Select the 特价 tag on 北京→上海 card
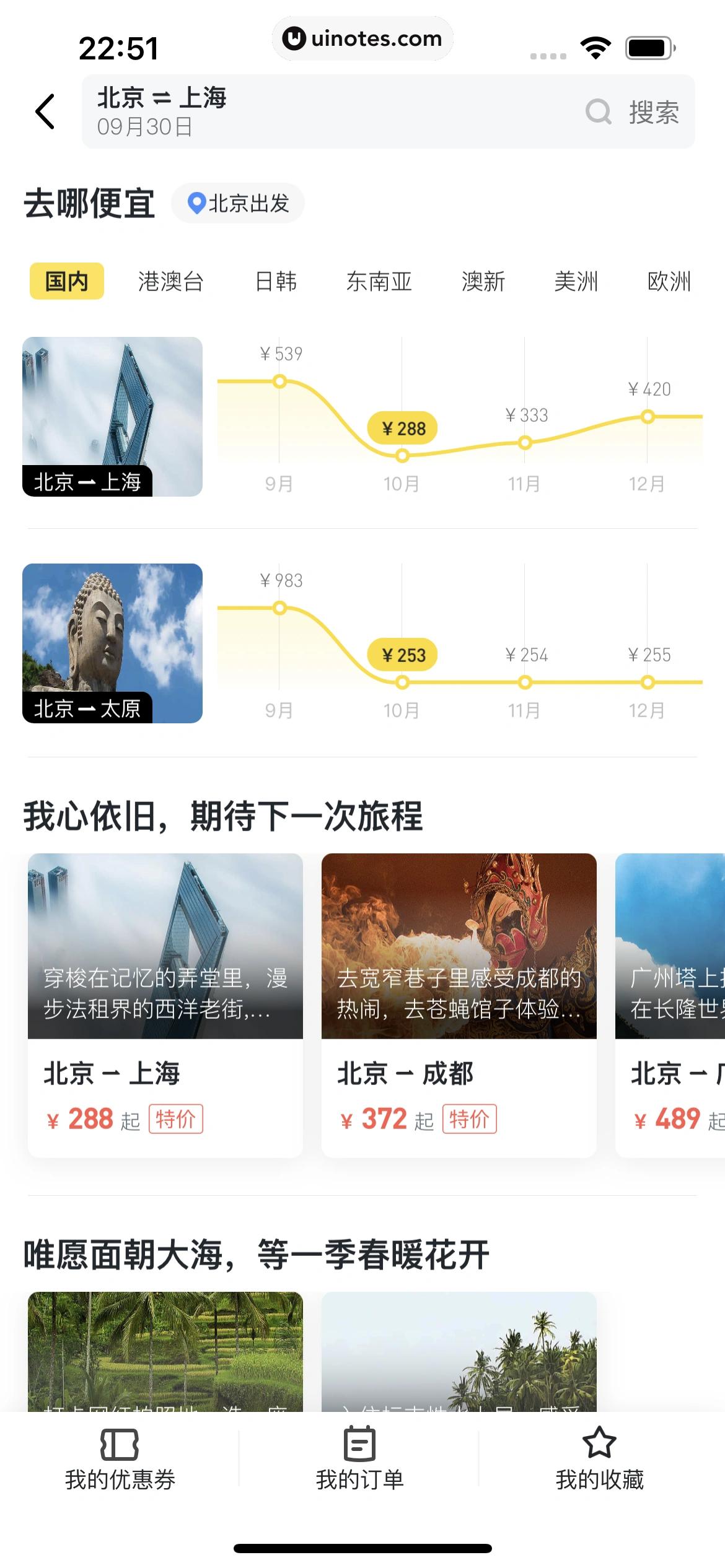Image resolution: width=725 pixels, height=1568 pixels. point(177,1118)
